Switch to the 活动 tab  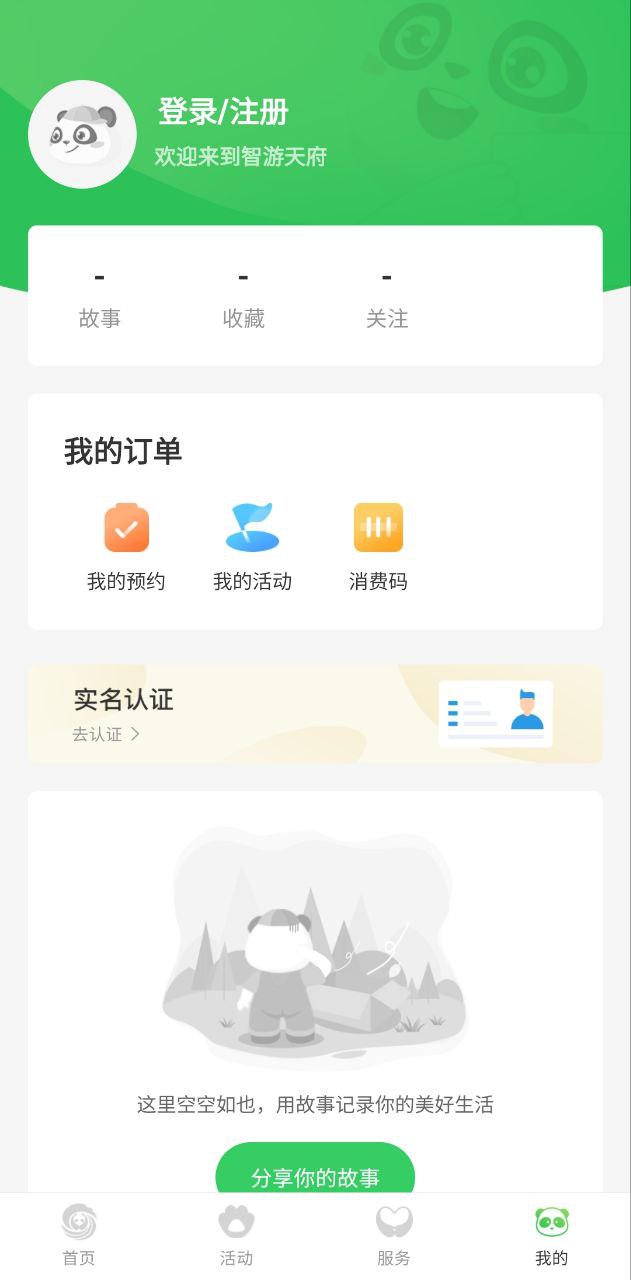(237, 1236)
